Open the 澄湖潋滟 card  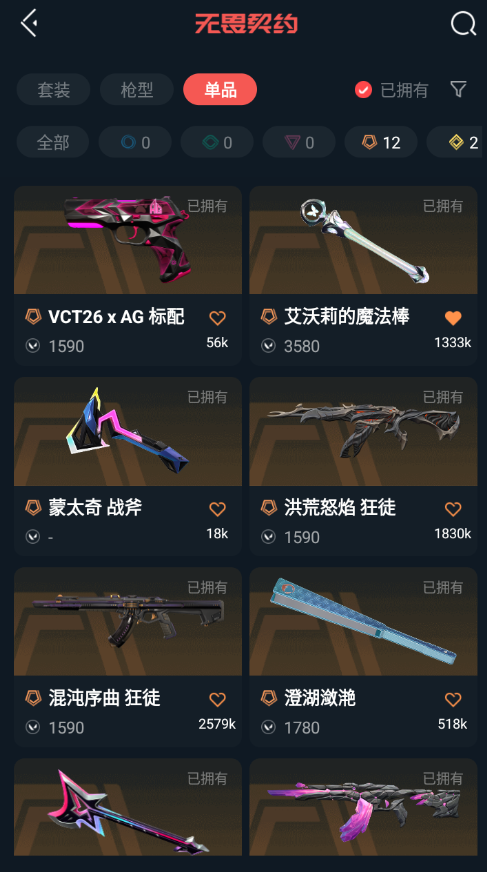pyautogui.click(x=363, y=657)
